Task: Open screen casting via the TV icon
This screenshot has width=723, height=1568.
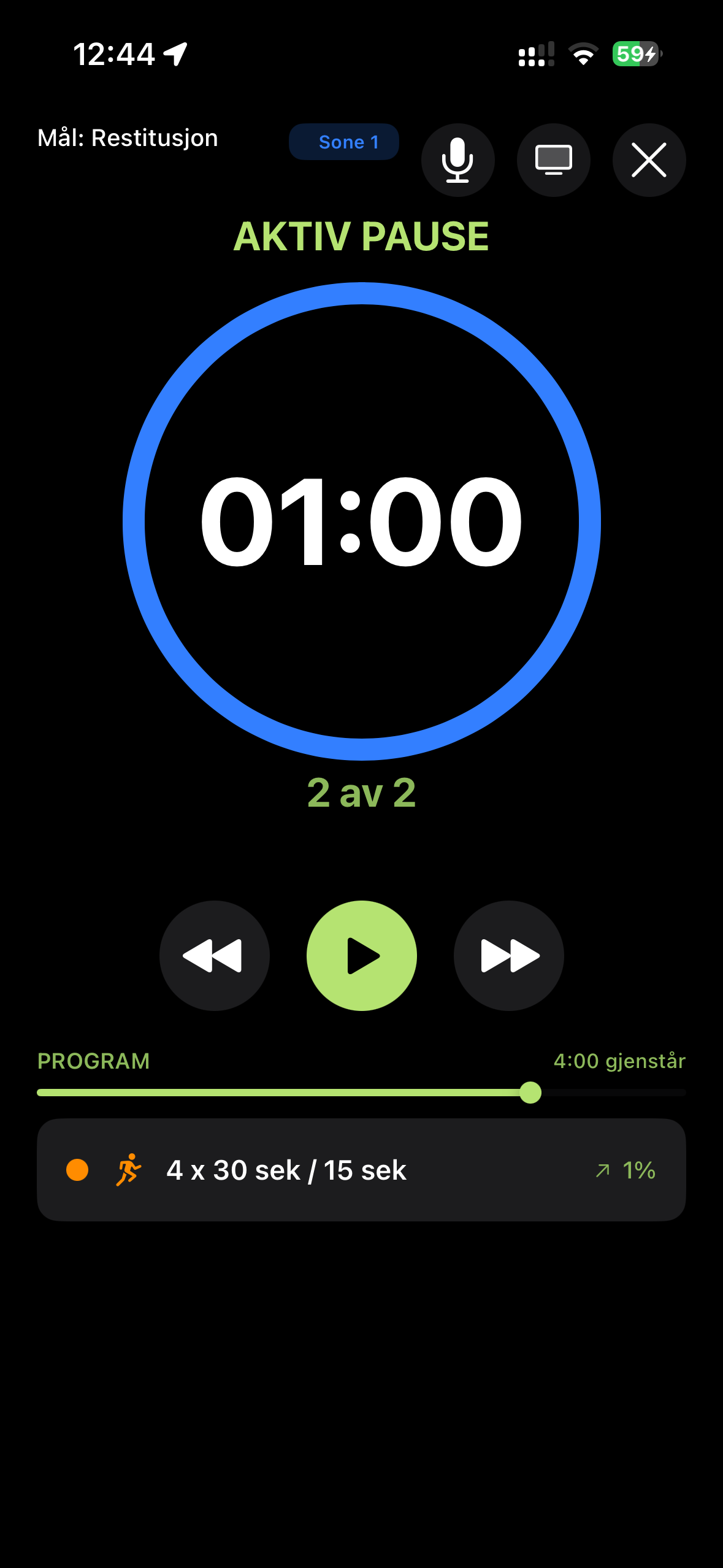Action: click(553, 159)
